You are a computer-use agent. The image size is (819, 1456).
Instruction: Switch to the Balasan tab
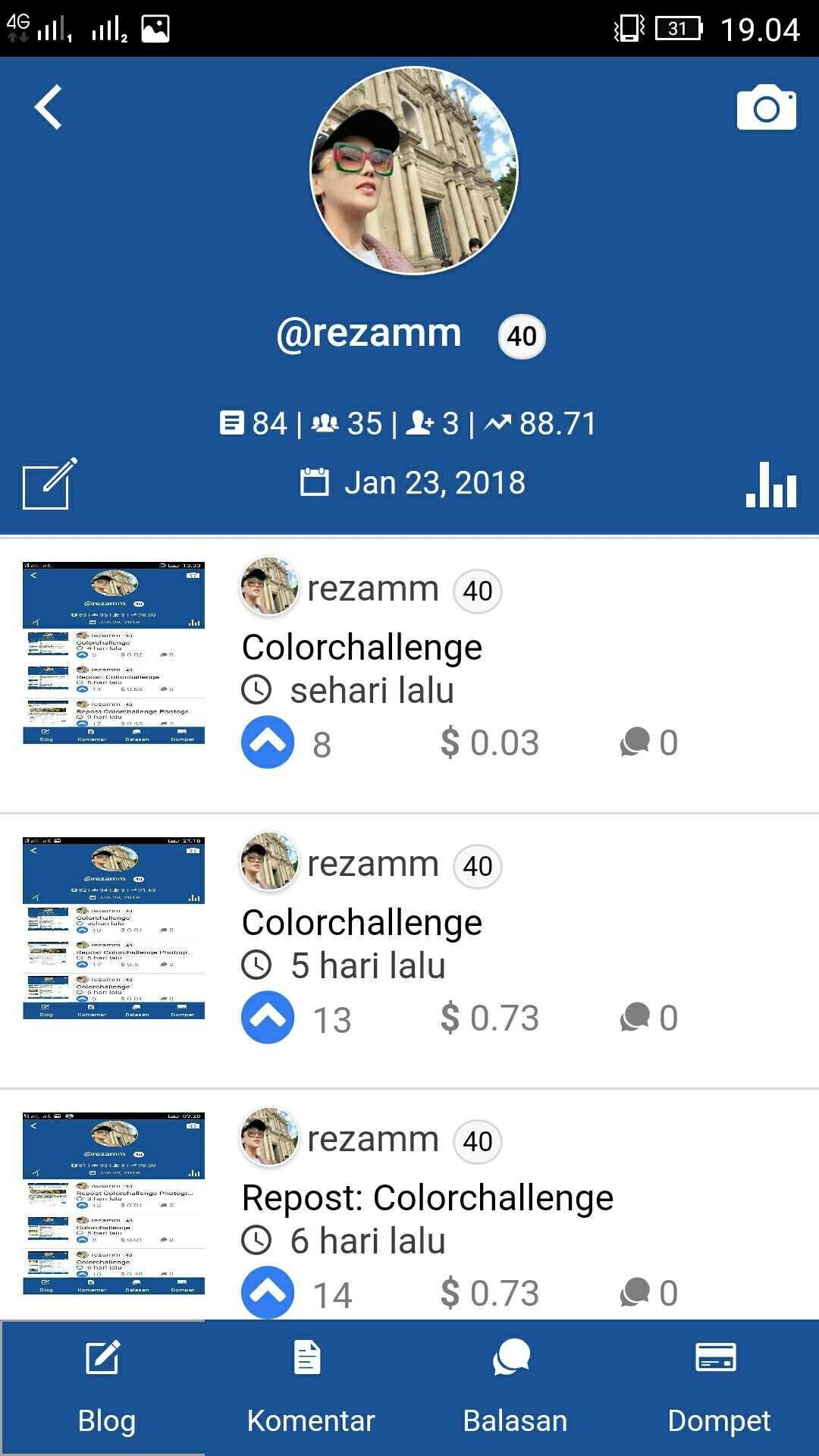(514, 1388)
